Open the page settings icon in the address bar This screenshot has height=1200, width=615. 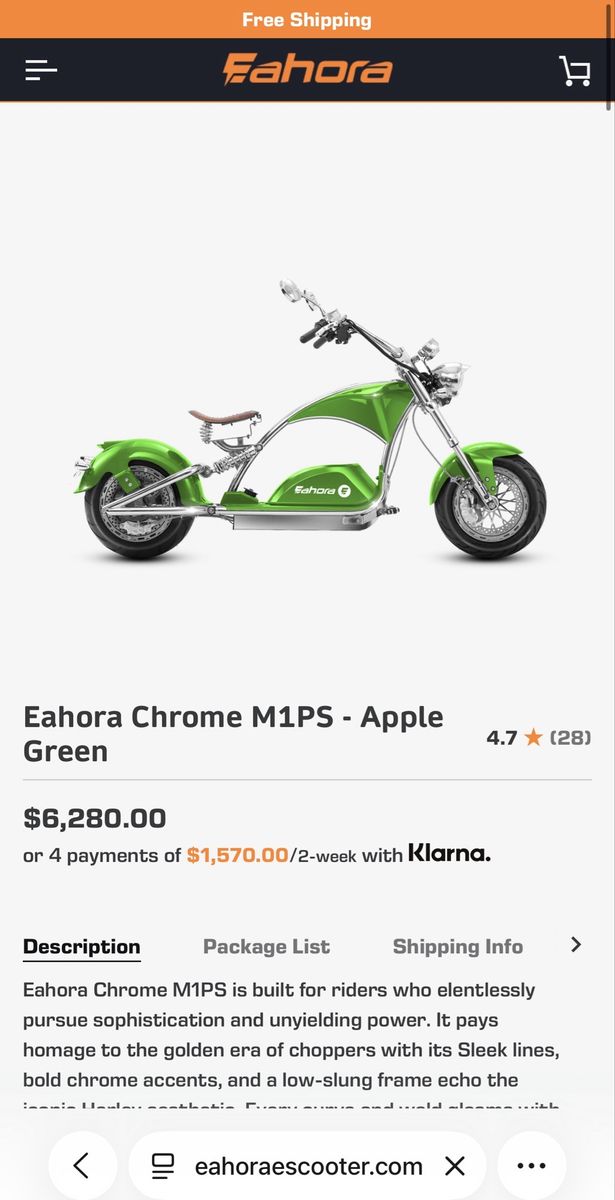(162, 1166)
